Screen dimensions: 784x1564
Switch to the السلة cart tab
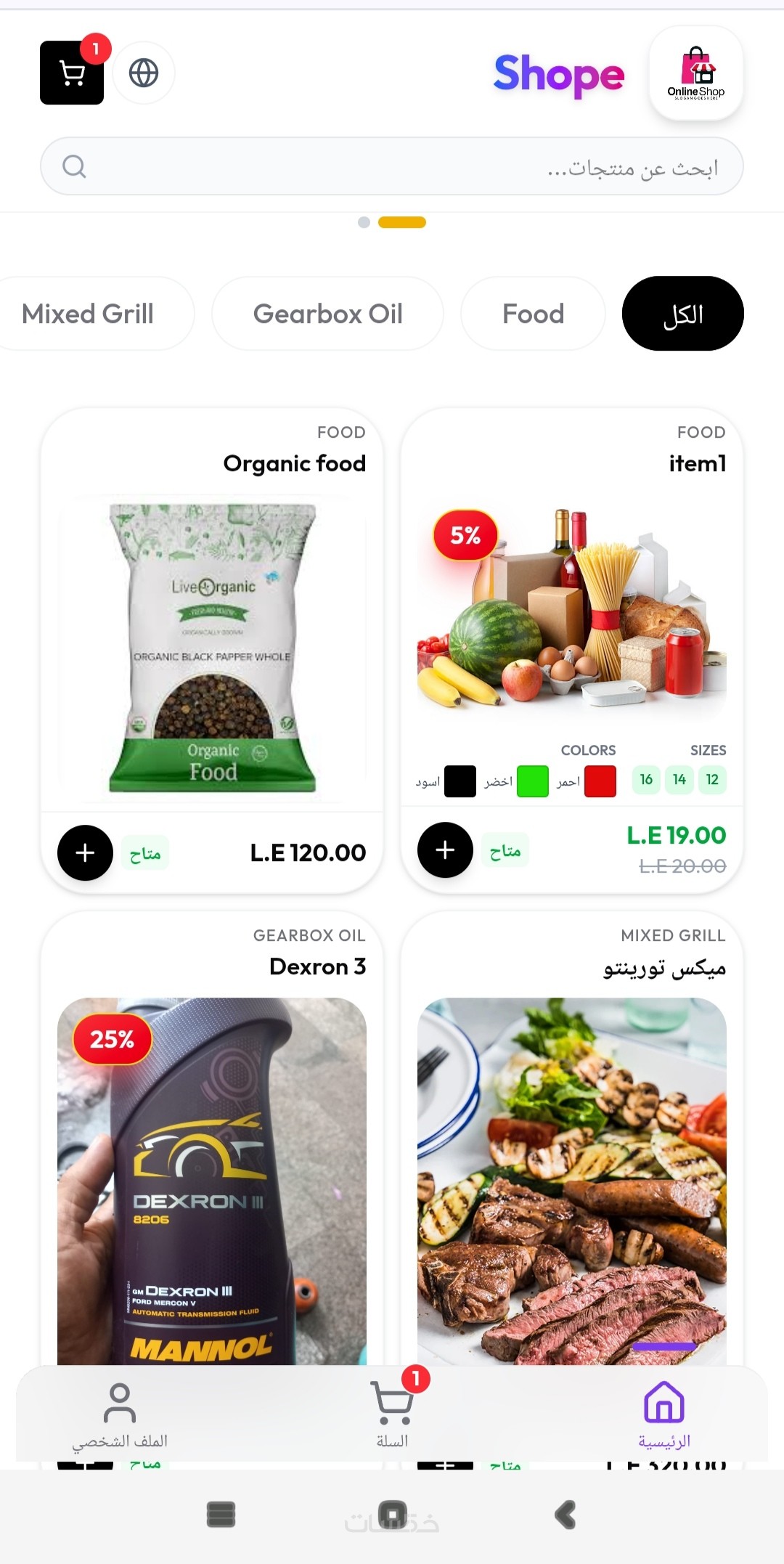click(393, 1413)
